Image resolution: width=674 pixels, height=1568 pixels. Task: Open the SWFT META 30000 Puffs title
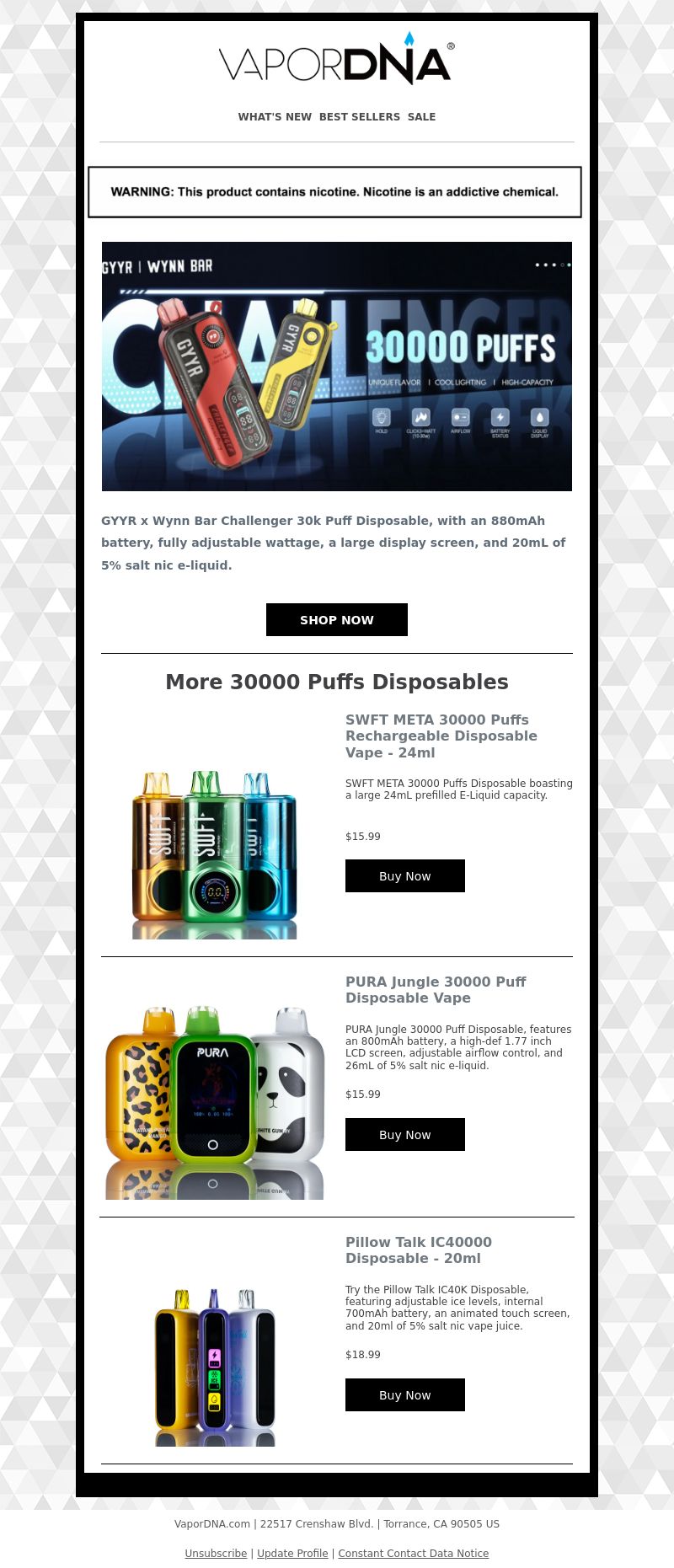point(441,736)
